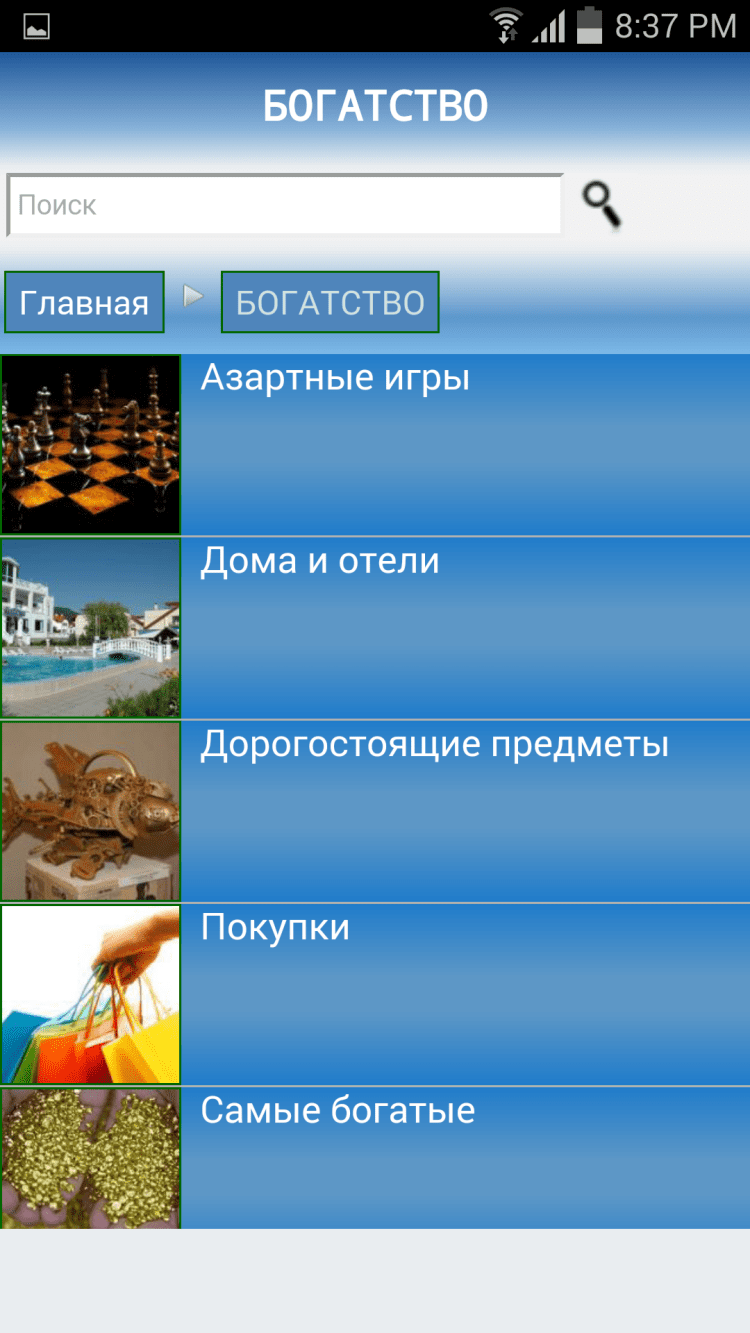
Task: Tap the magnifying glass search icon
Action: click(x=602, y=205)
